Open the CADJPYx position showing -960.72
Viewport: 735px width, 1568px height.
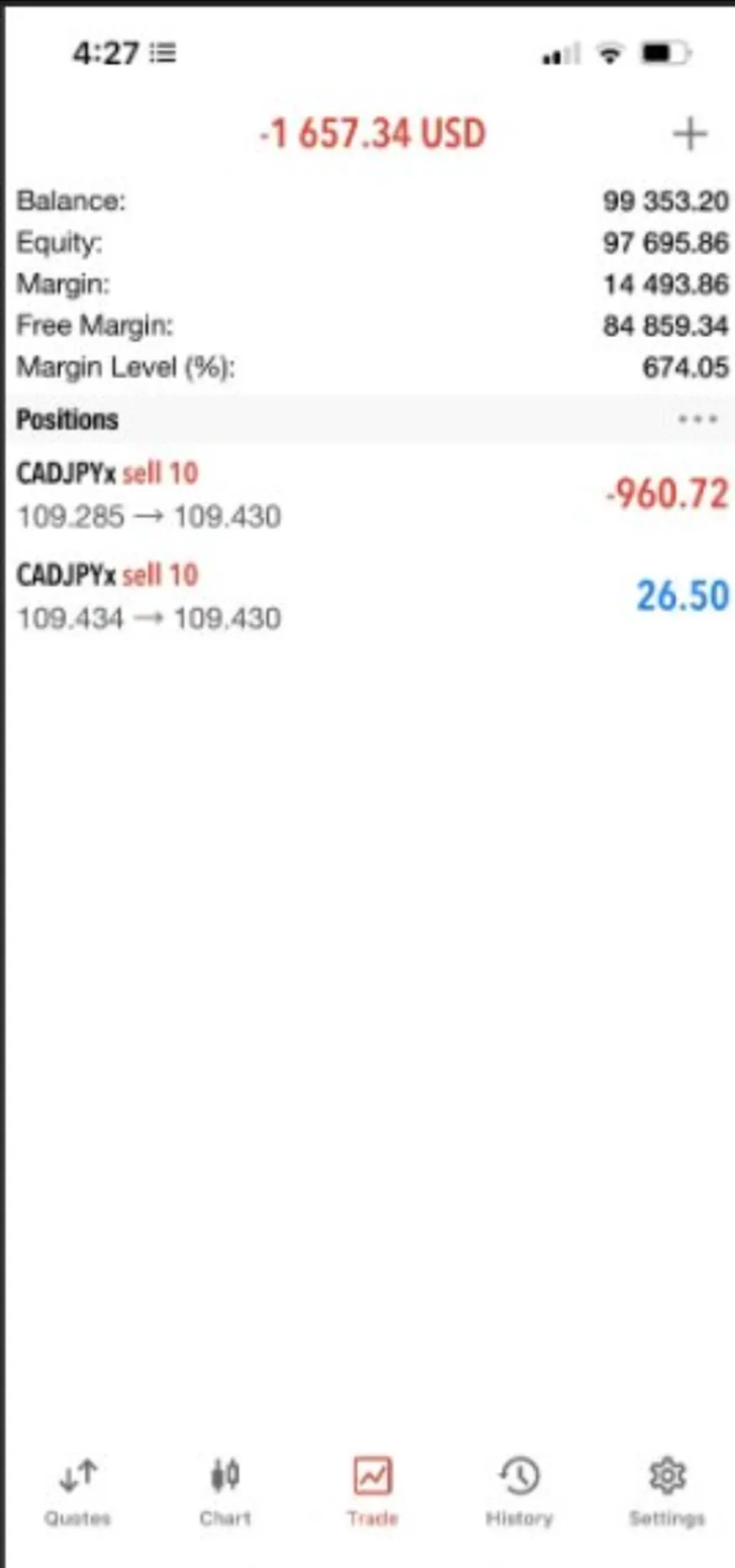tap(370, 494)
